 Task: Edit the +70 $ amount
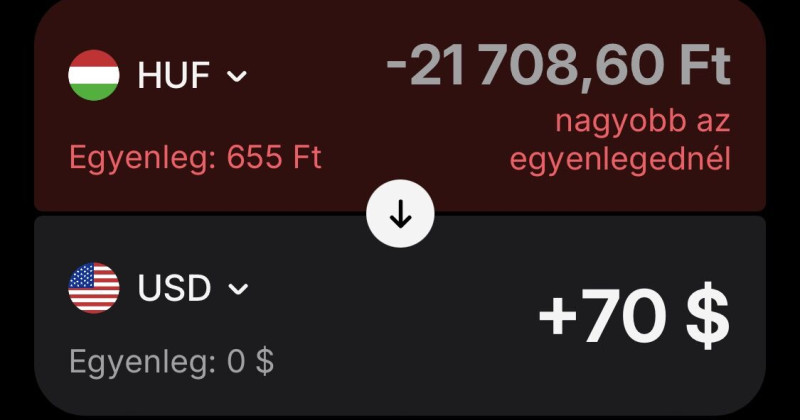(x=633, y=317)
